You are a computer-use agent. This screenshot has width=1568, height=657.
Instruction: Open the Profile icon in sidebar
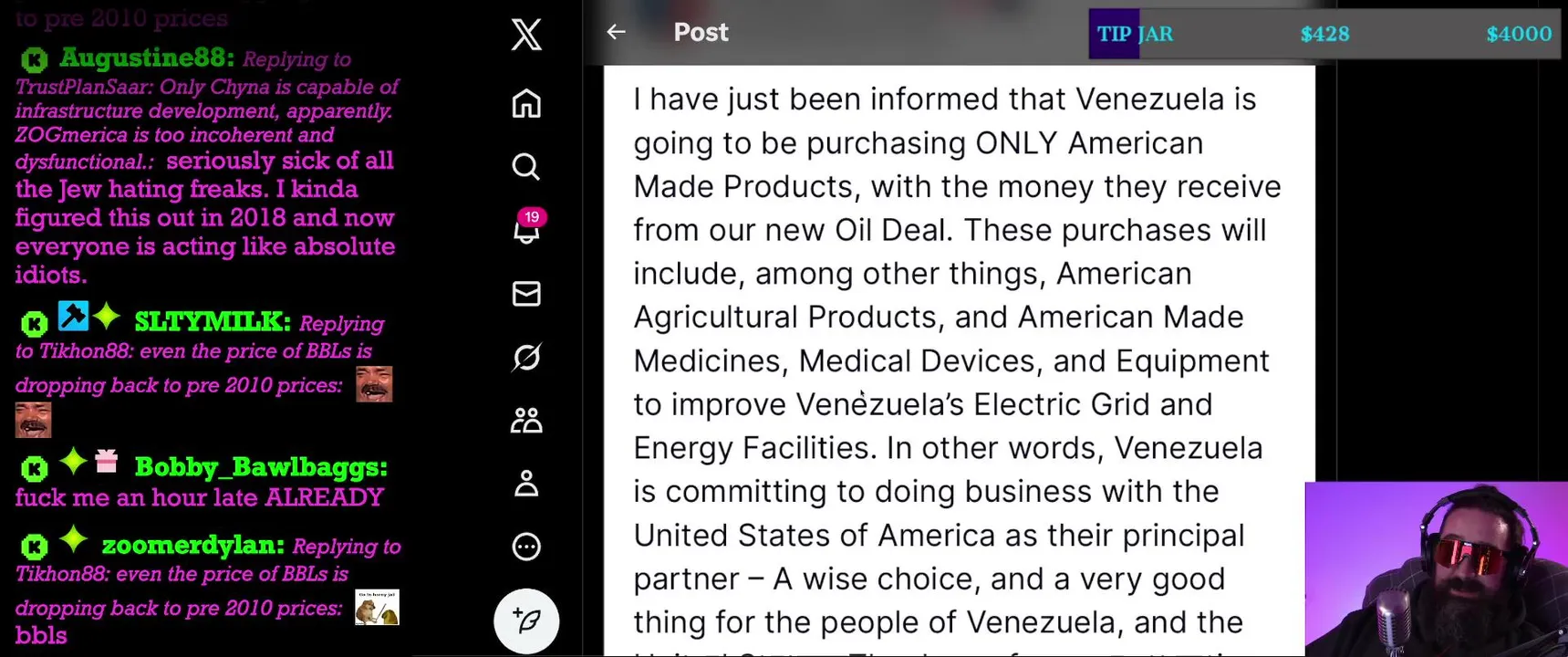[x=526, y=483]
